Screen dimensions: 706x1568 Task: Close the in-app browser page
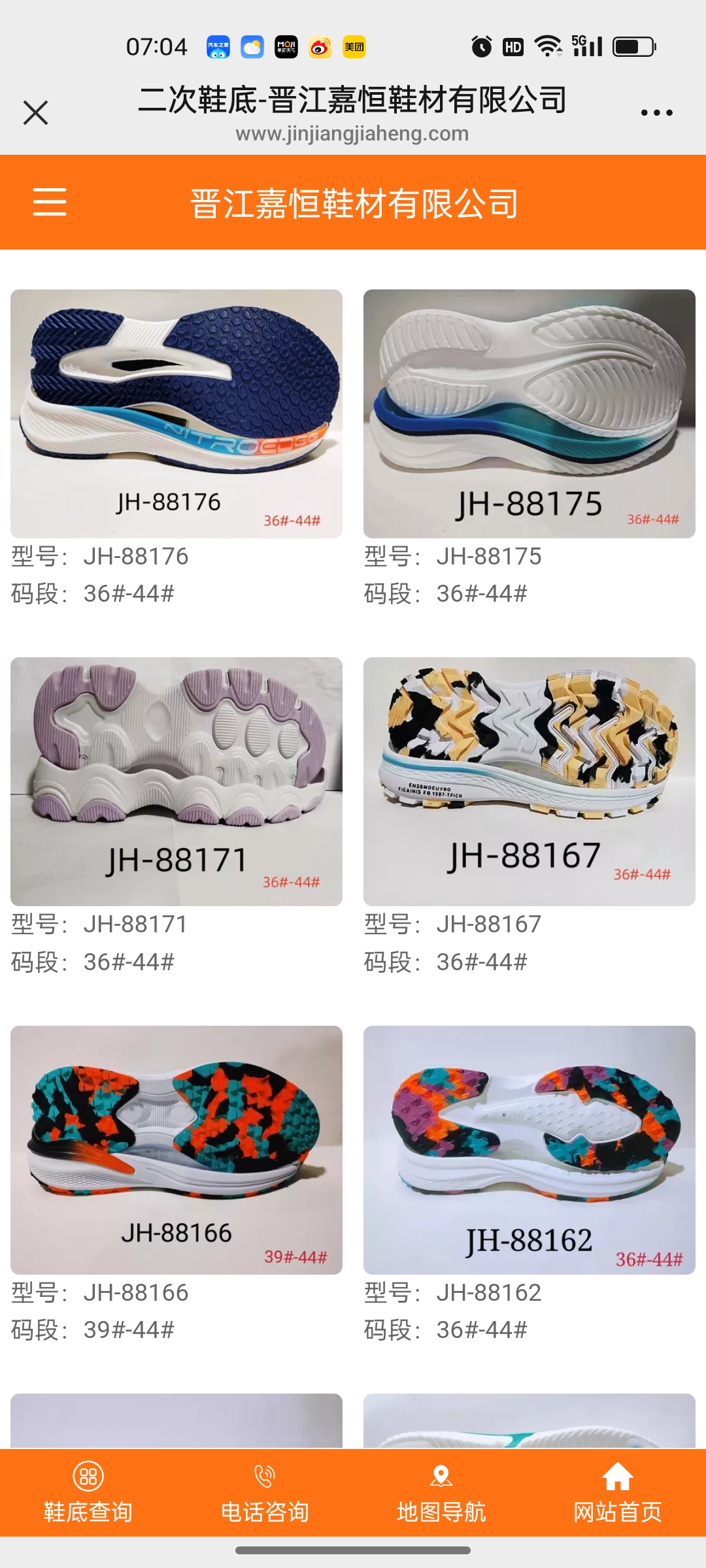[x=36, y=112]
